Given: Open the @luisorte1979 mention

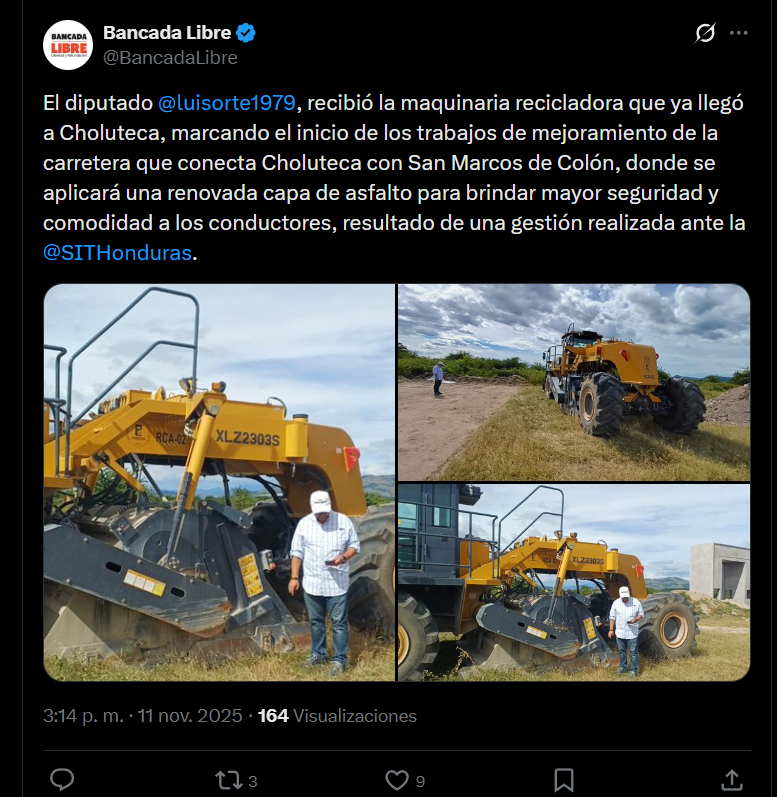Looking at the screenshot, I should pos(227,102).
